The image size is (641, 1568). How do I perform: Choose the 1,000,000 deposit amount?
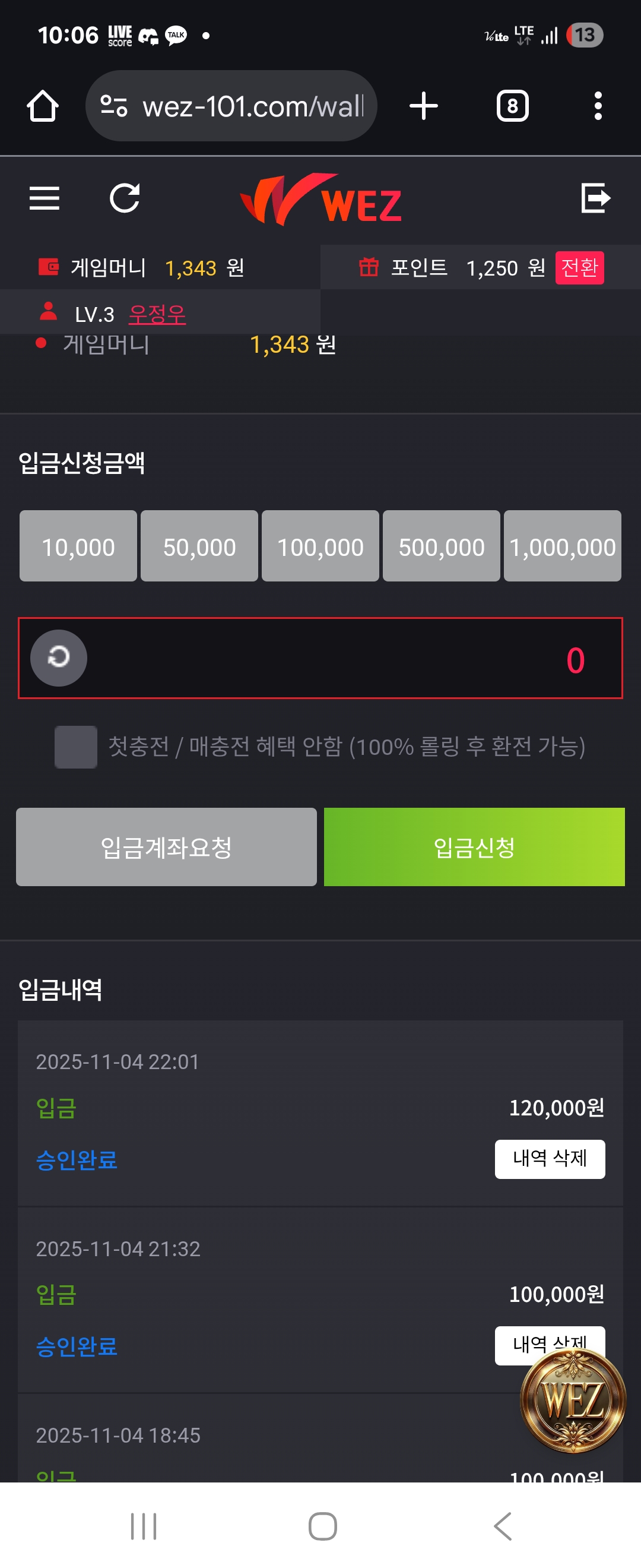point(562,546)
